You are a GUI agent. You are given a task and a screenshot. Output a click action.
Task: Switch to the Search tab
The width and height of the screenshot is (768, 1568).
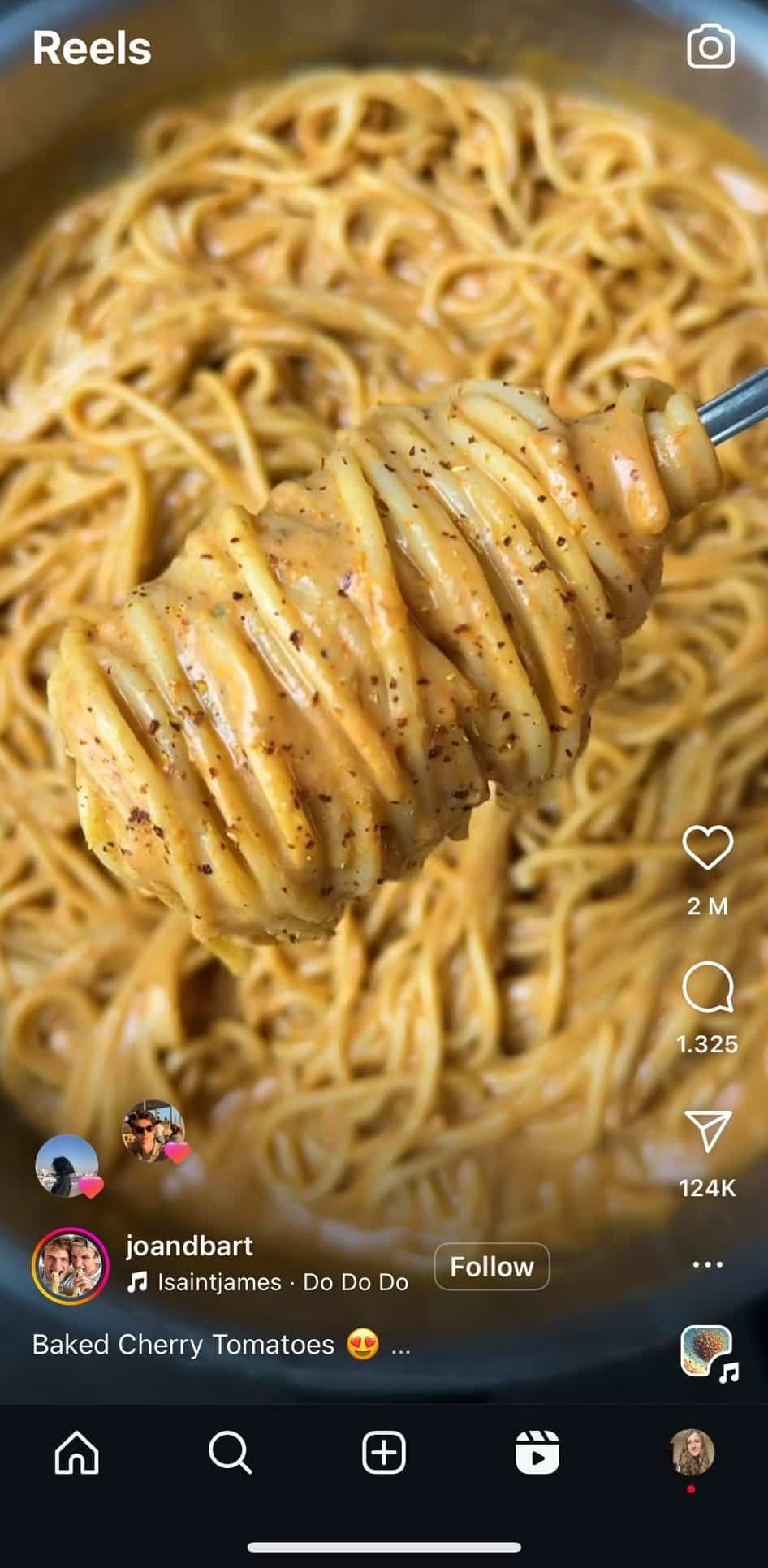pyautogui.click(x=230, y=1454)
